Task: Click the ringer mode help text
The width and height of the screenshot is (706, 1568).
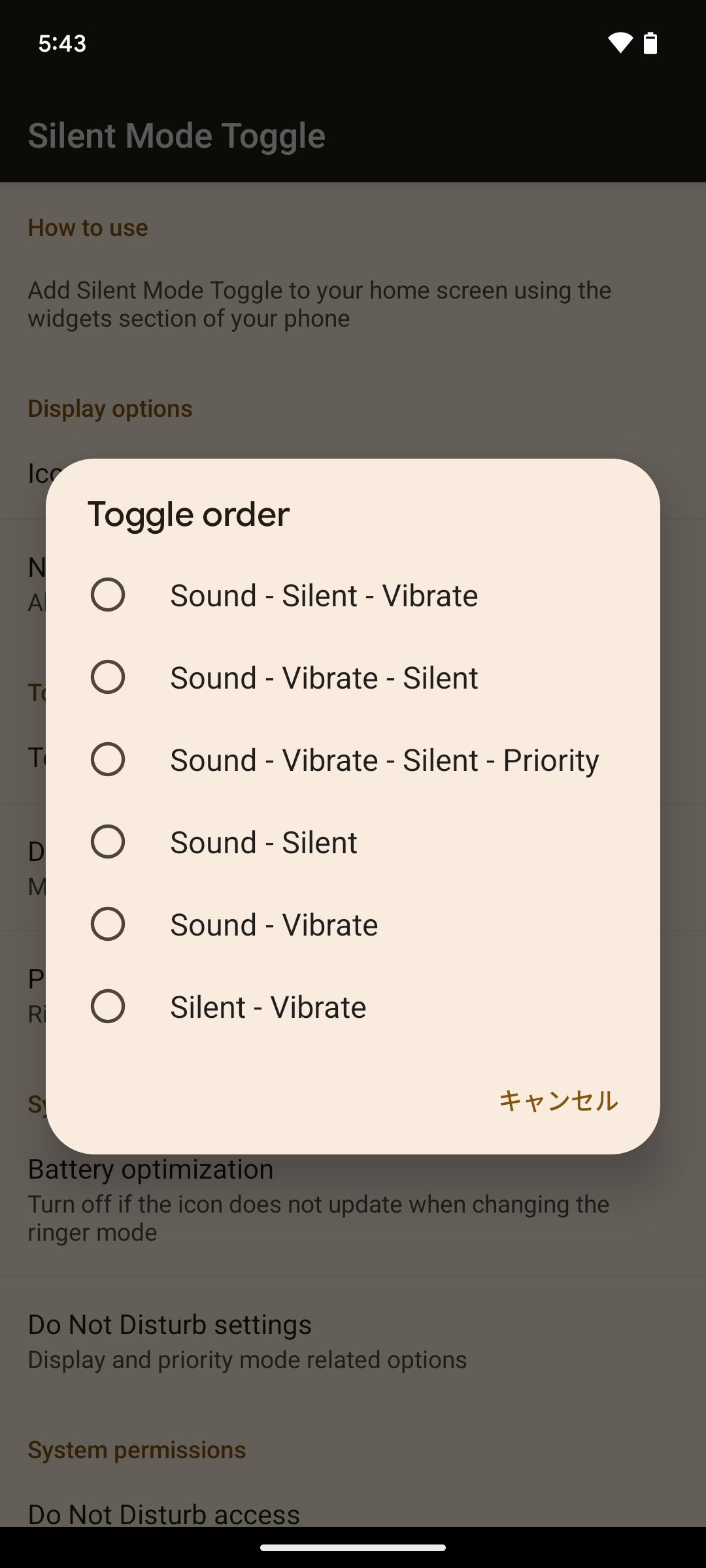Action: [318, 1217]
